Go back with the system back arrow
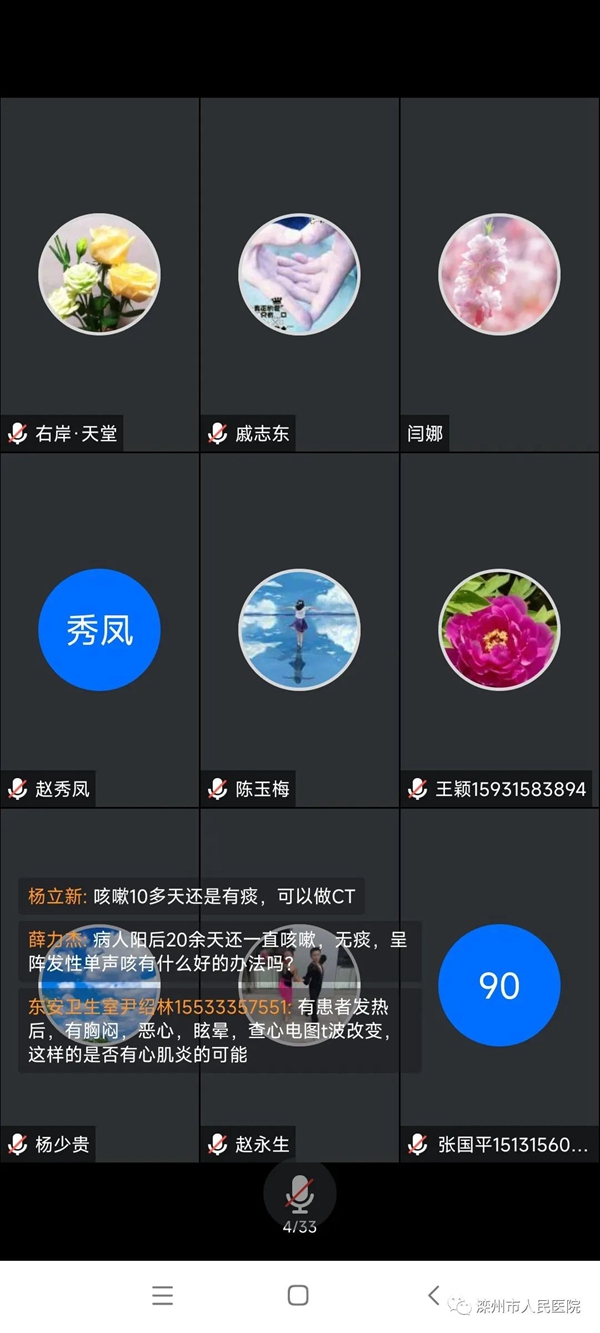The width and height of the screenshot is (600, 1333). click(x=433, y=1295)
